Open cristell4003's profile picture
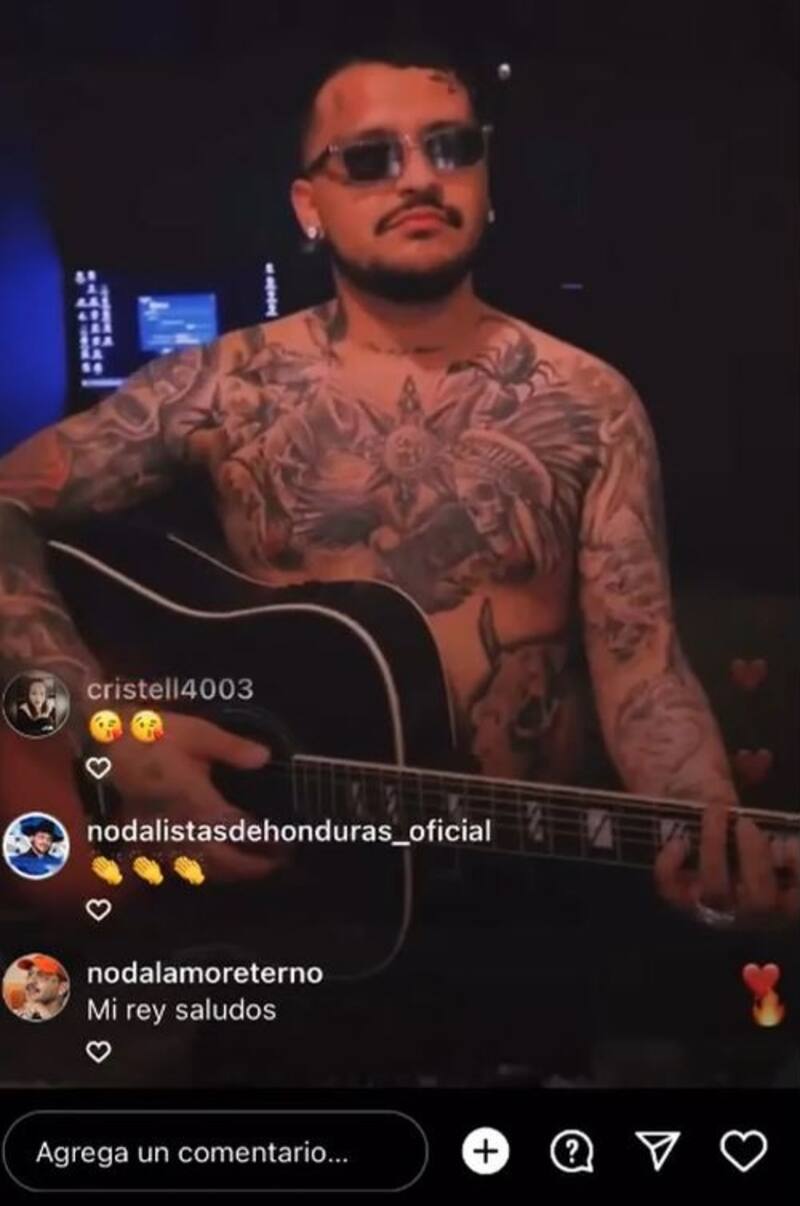 pyautogui.click(x=36, y=704)
